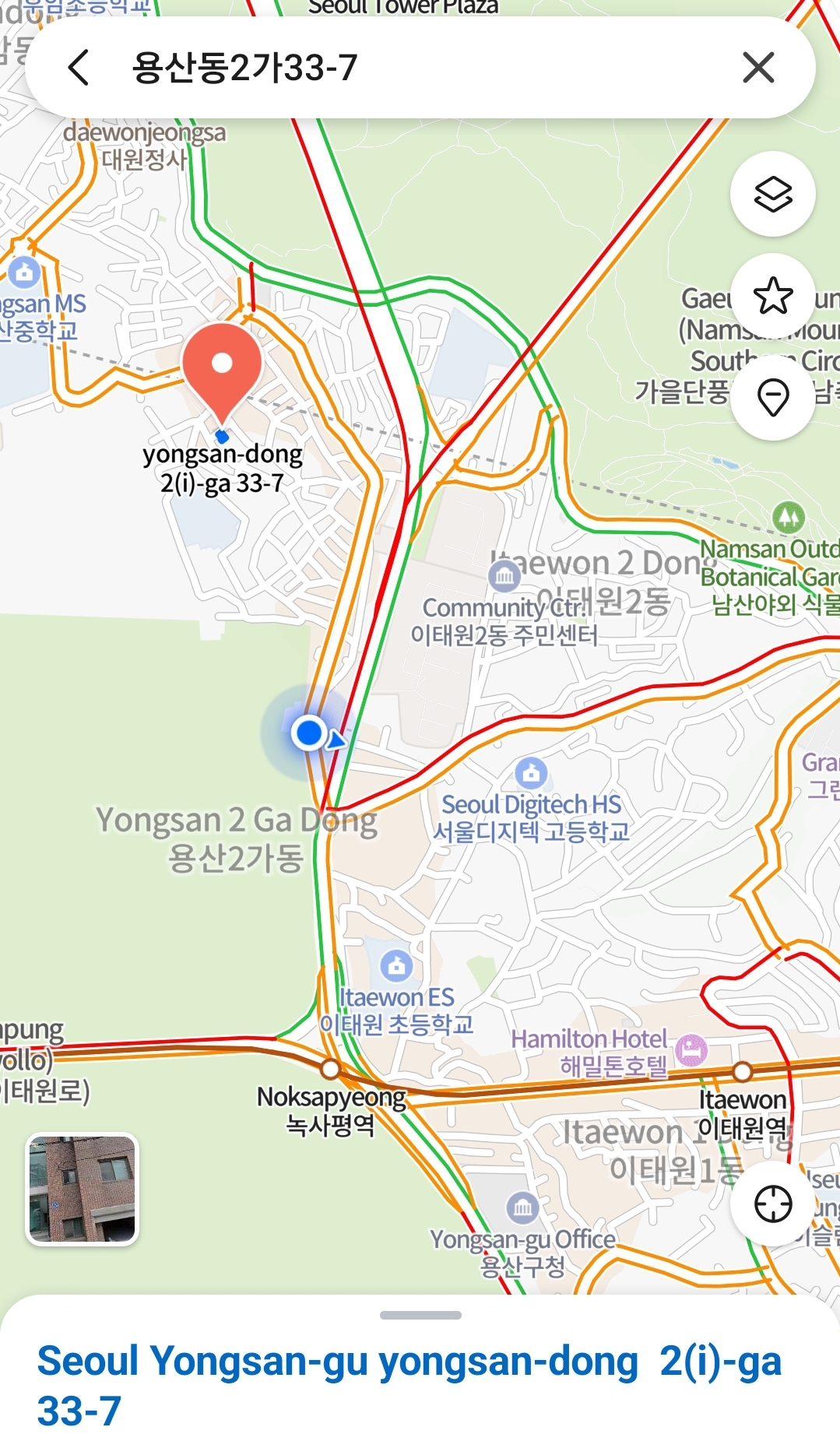Go back from the search result

[x=79, y=68]
